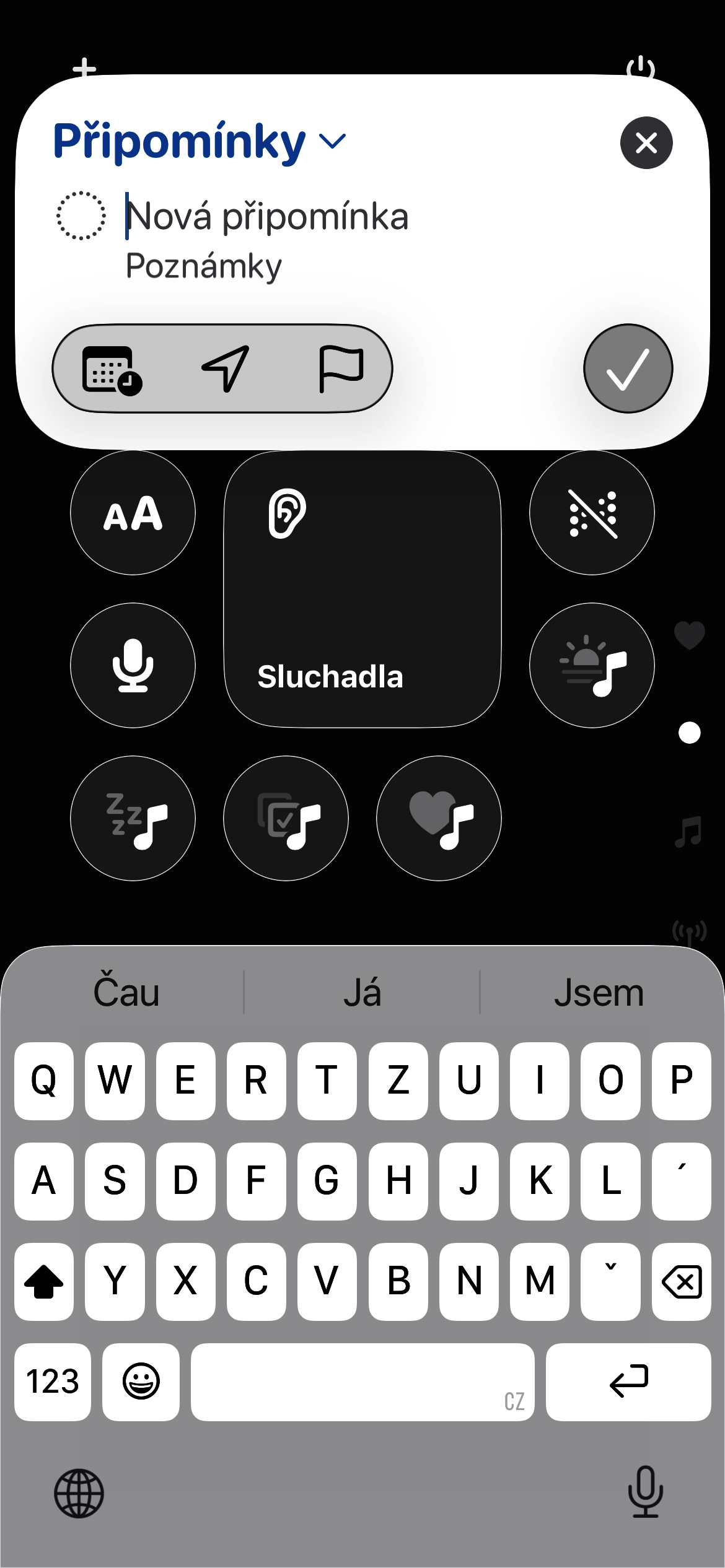
Task: Insert the suggestion Jsem
Action: click(x=599, y=992)
